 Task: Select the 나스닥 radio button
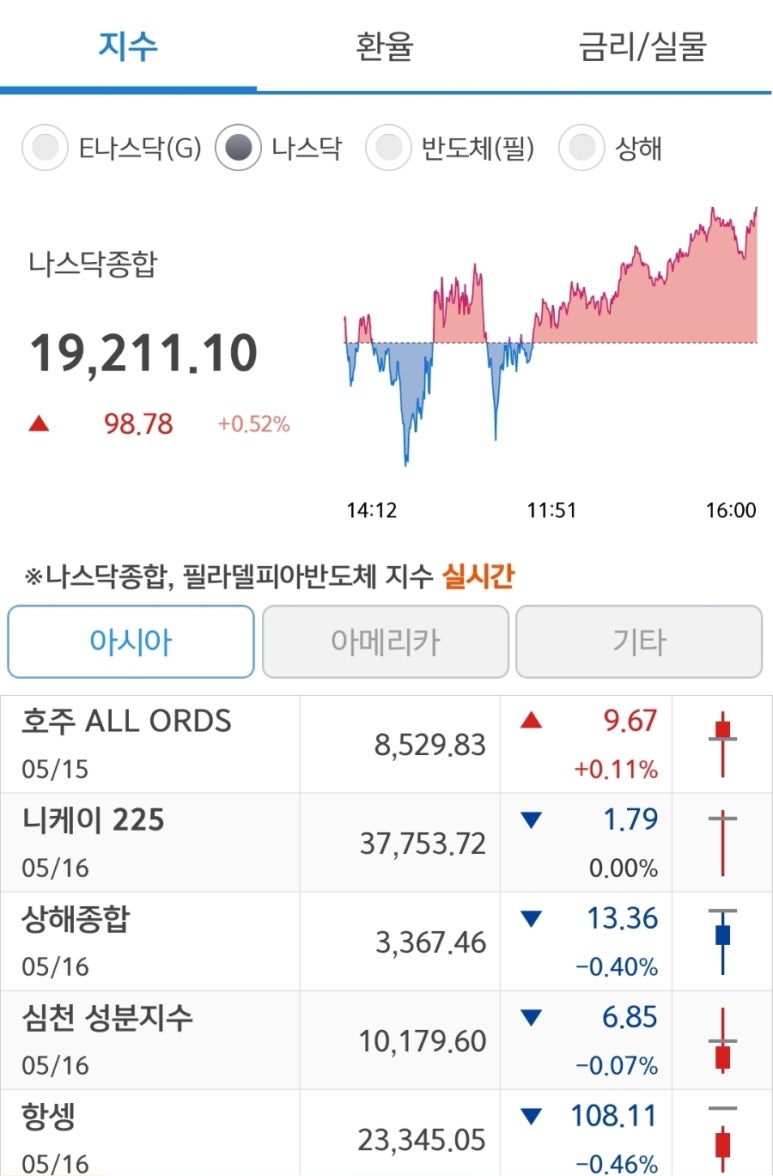(236, 147)
